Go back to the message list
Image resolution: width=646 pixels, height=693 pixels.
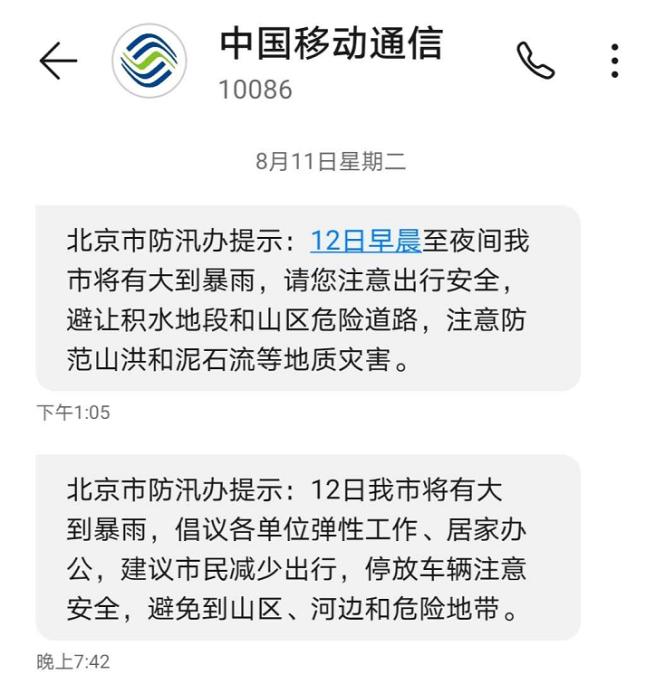[x=57, y=62]
